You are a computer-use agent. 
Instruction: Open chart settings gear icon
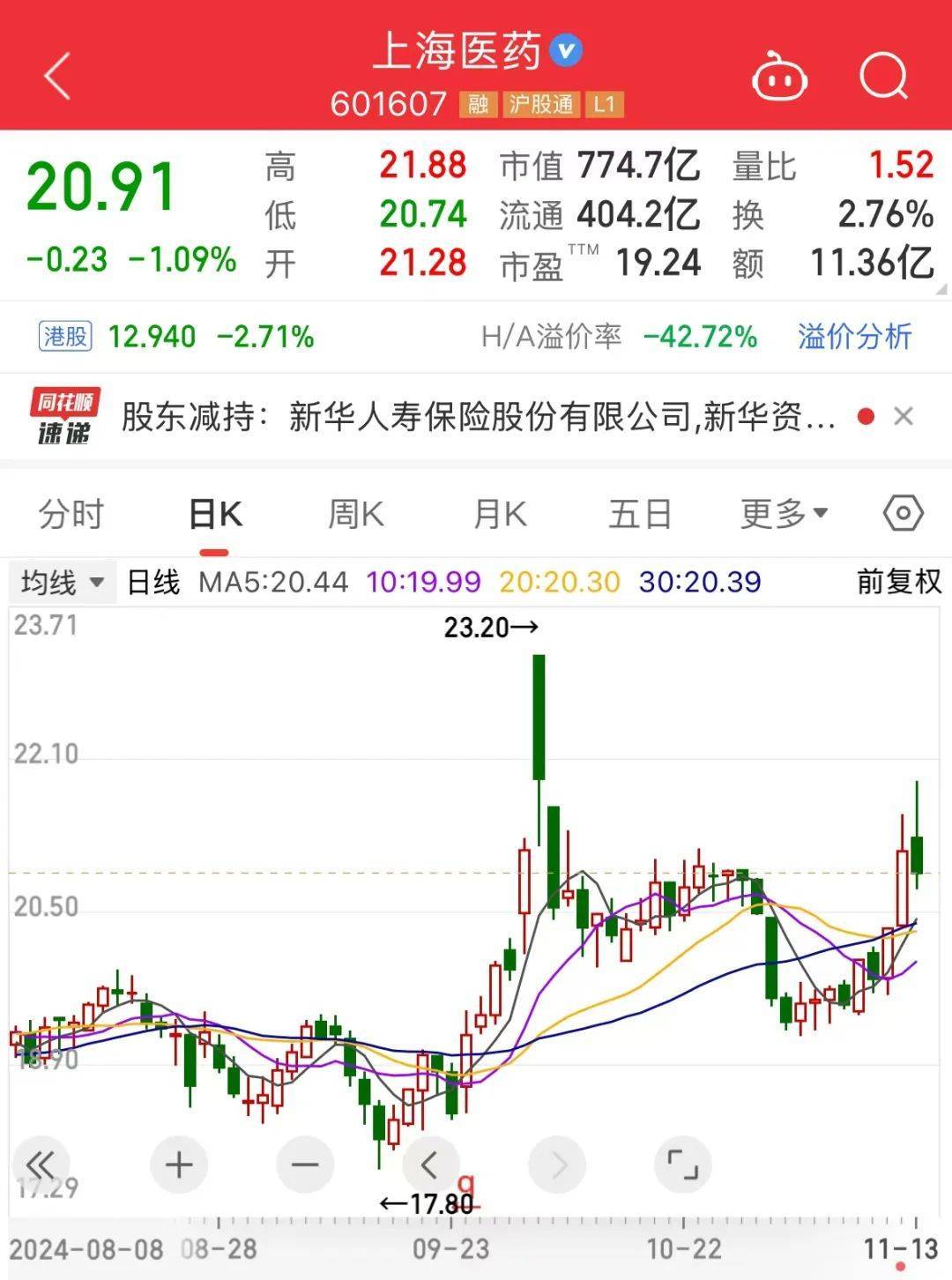903,514
